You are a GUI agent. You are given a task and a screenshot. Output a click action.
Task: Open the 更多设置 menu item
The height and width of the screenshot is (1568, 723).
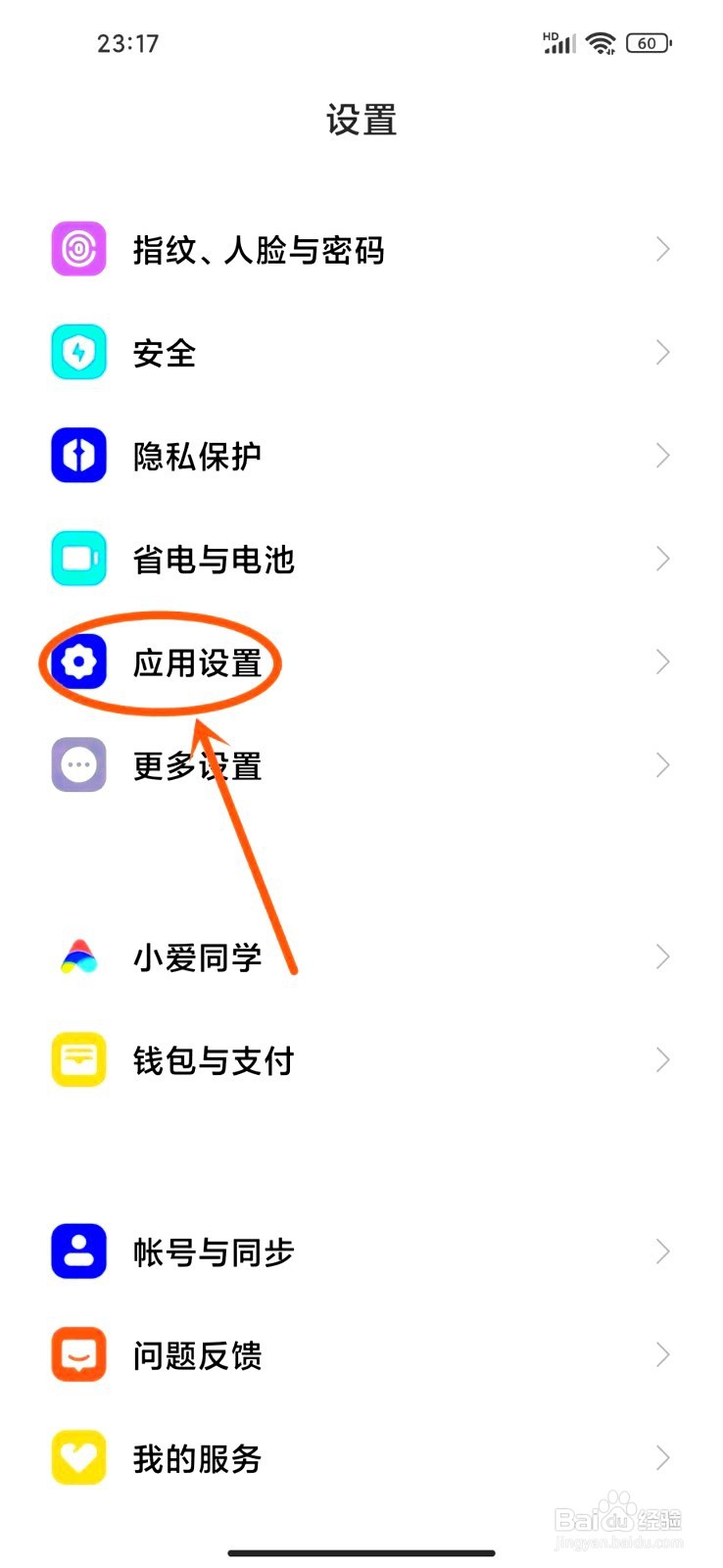click(x=196, y=765)
